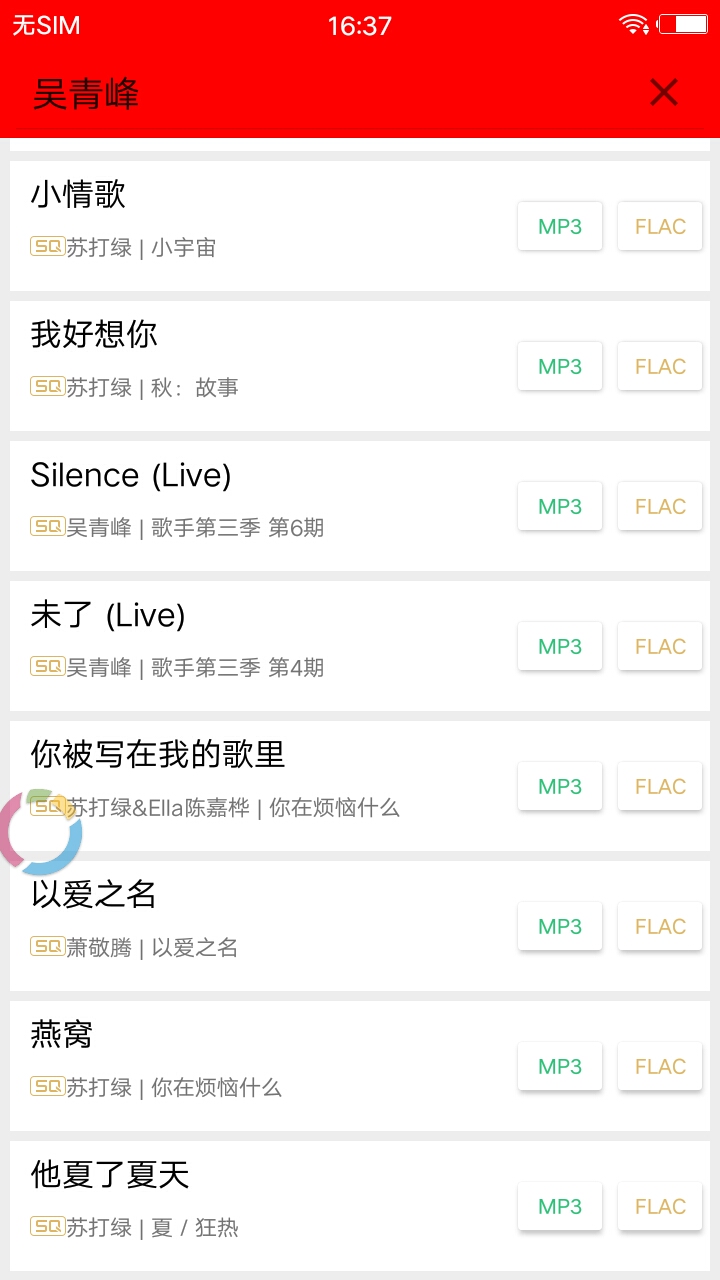Click the SQ badge next to 以爱之名

pyautogui.click(x=45, y=948)
